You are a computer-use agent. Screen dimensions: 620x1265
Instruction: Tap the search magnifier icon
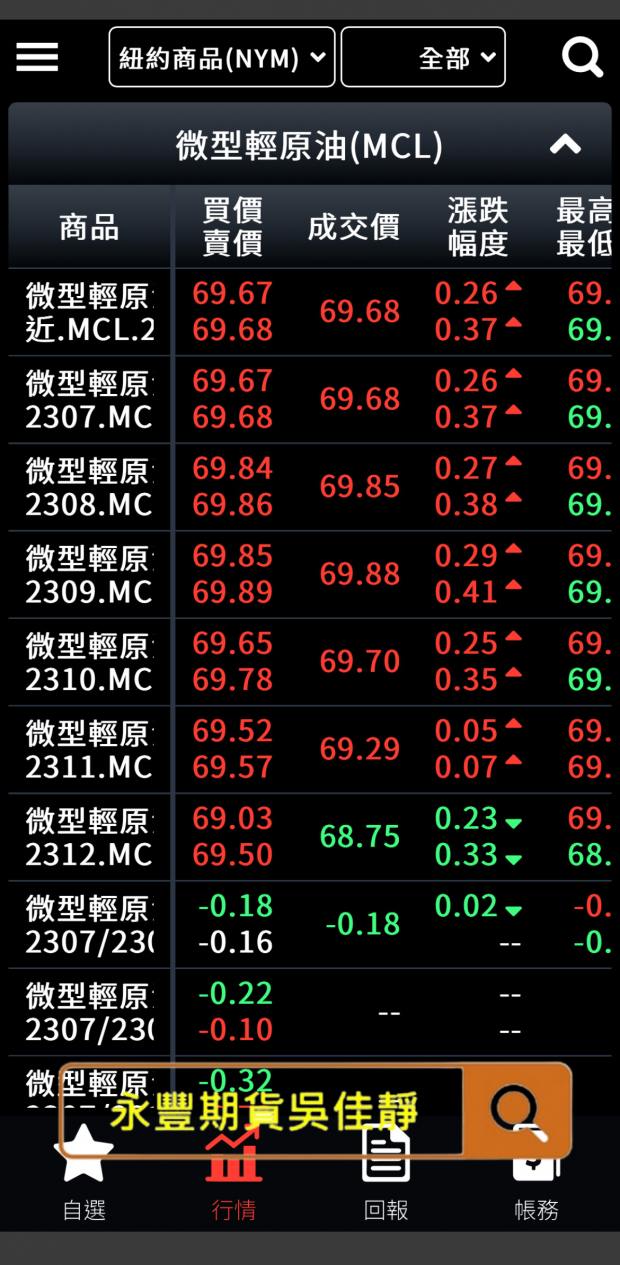[x=582, y=57]
